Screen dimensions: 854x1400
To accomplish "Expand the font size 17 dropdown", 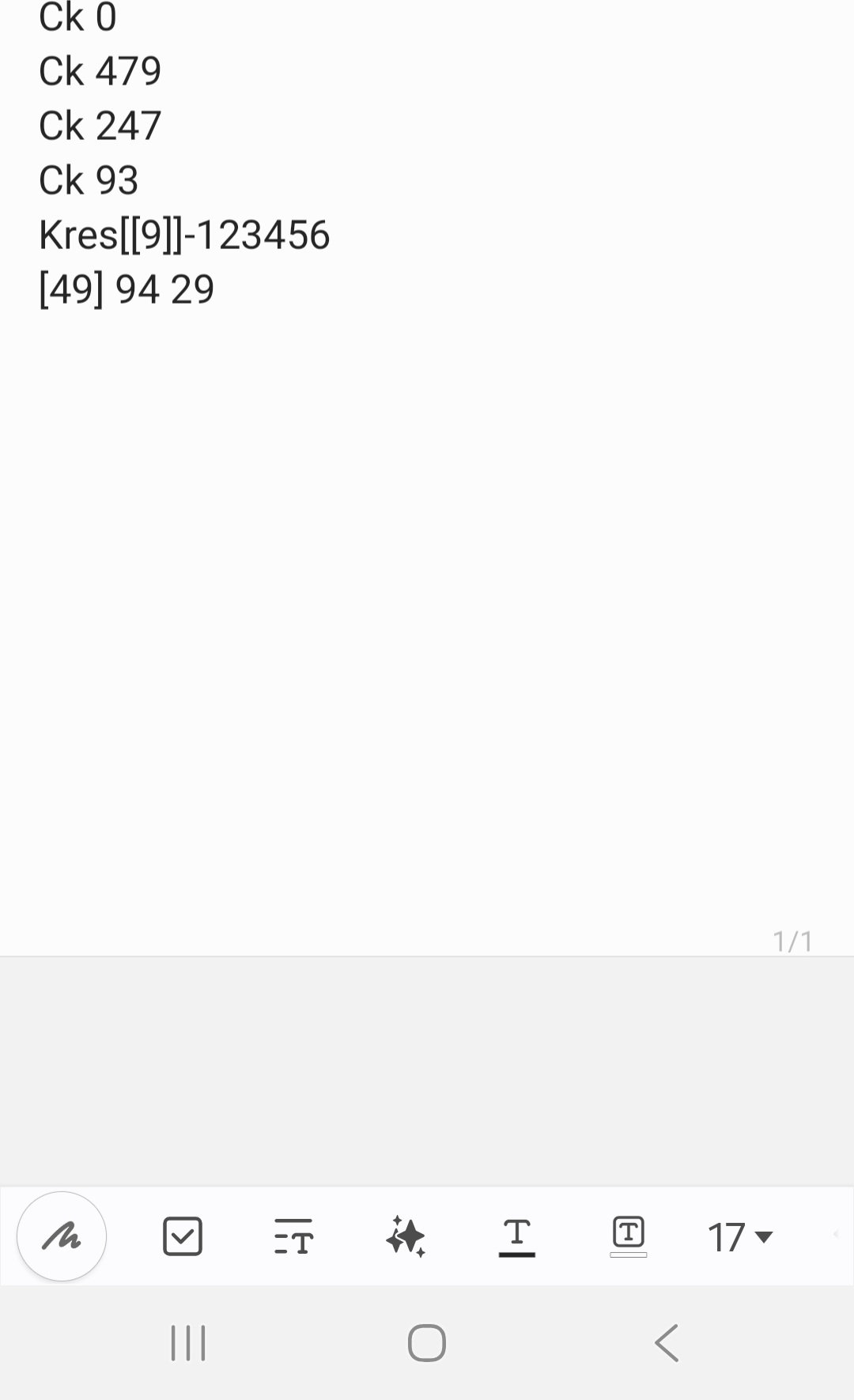I will [740, 1237].
